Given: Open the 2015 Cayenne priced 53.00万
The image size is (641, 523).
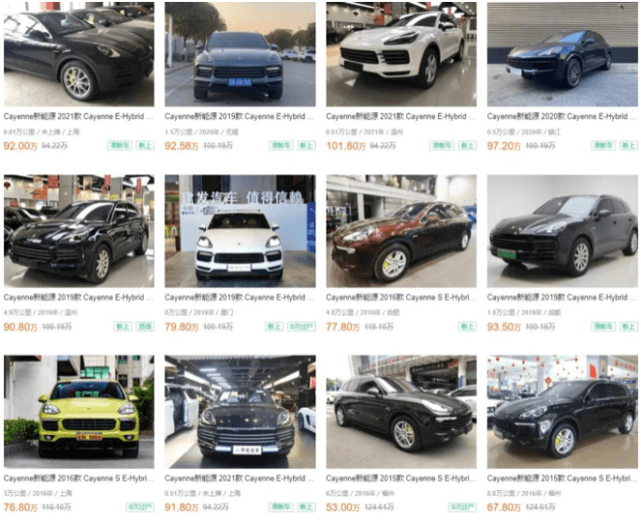Looking at the screenshot, I should coord(401,411).
